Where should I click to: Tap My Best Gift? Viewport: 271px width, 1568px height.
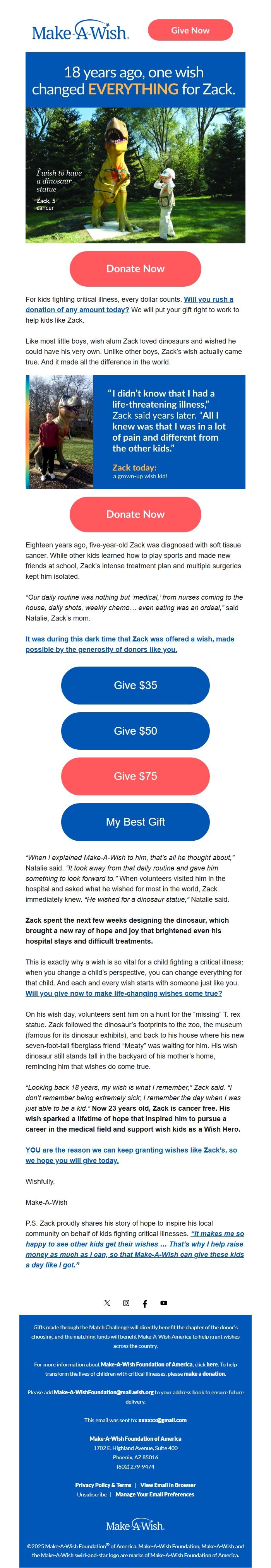click(x=135, y=822)
